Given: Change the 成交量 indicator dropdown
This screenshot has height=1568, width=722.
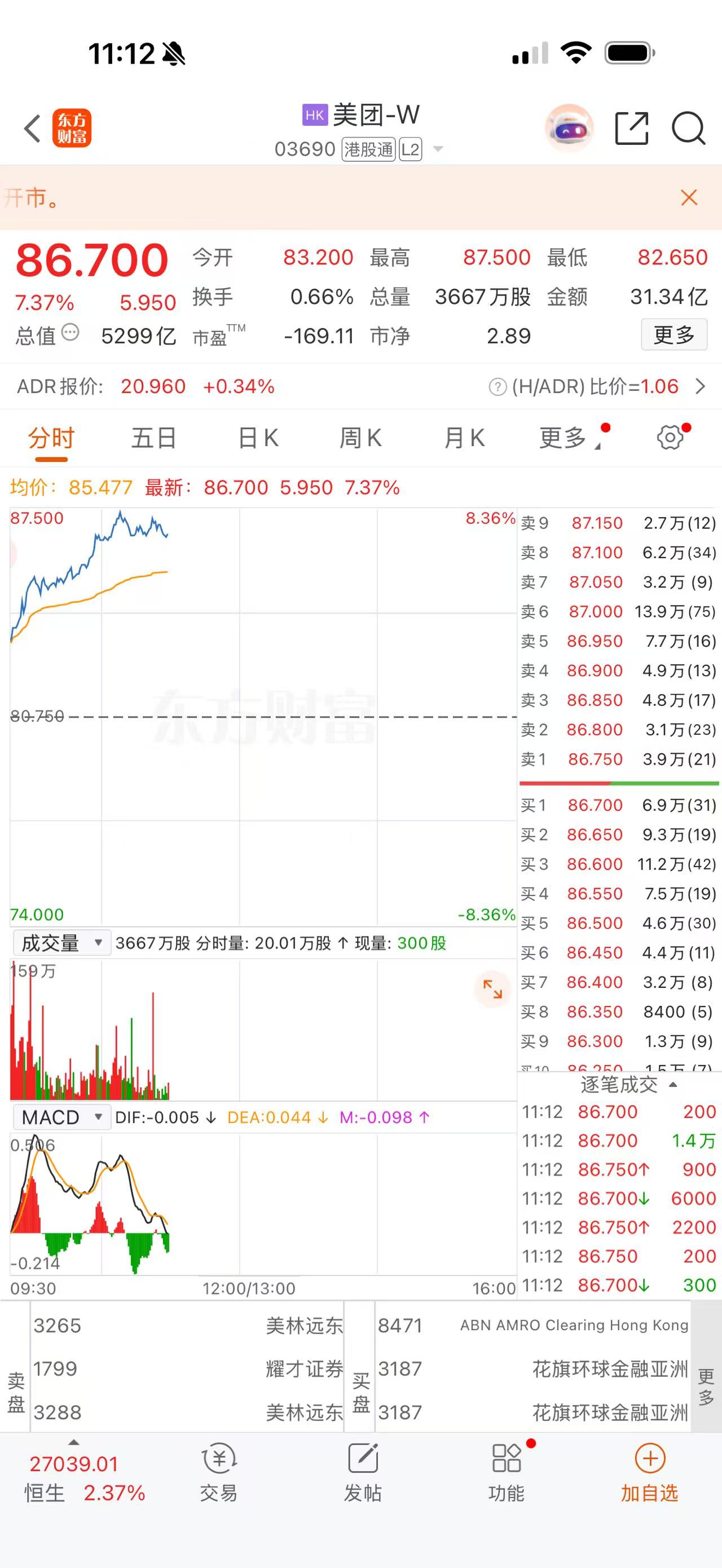Looking at the screenshot, I should [x=61, y=943].
